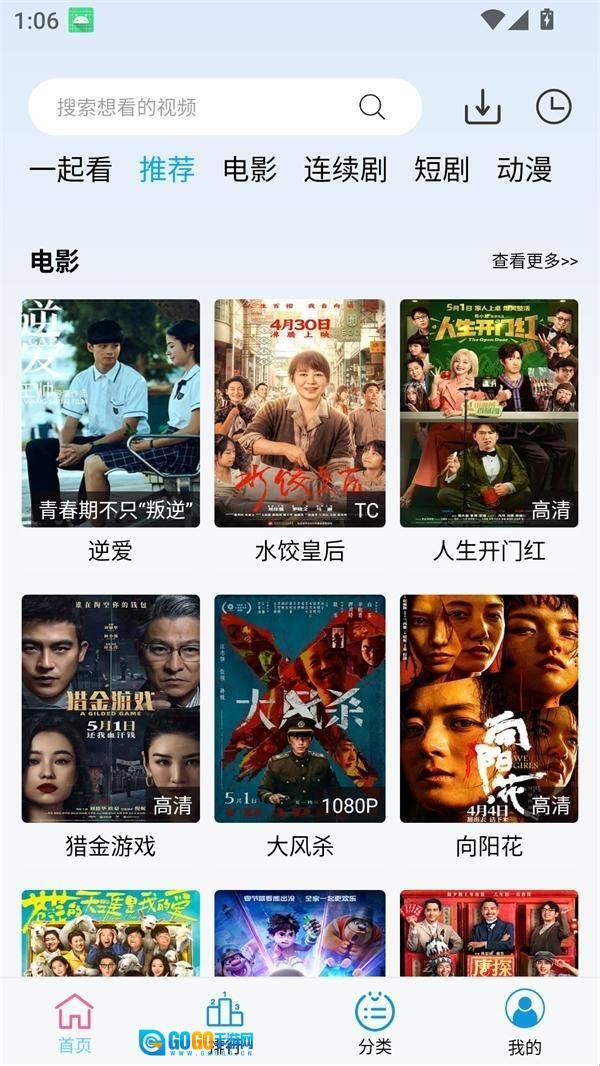Viewport: 600px width, 1066px height.
Task: Open the rankings bottom tab
Action: click(x=225, y=1022)
